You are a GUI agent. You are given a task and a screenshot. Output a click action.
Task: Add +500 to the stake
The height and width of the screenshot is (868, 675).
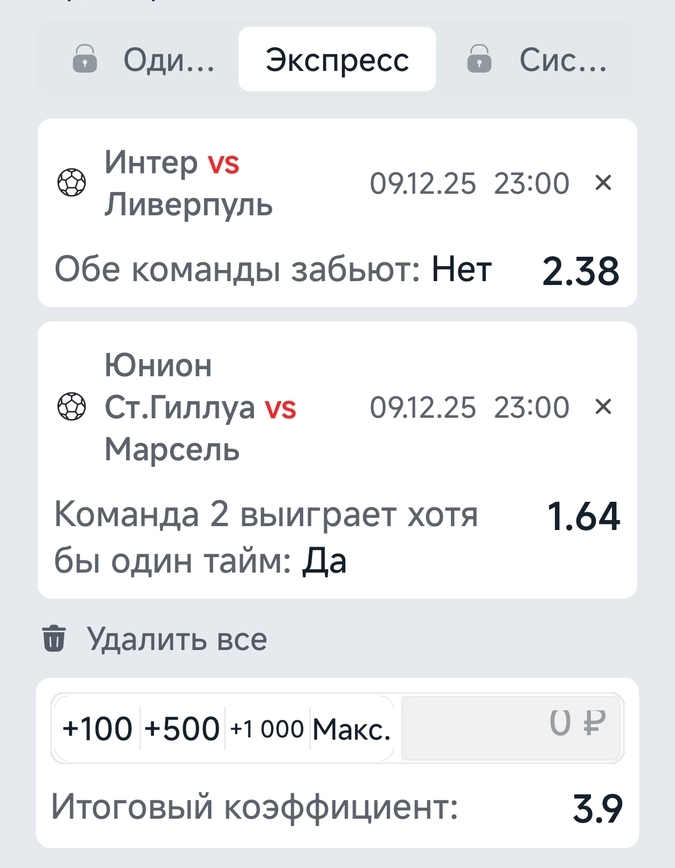pyautogui.click(x=182, y=729)
